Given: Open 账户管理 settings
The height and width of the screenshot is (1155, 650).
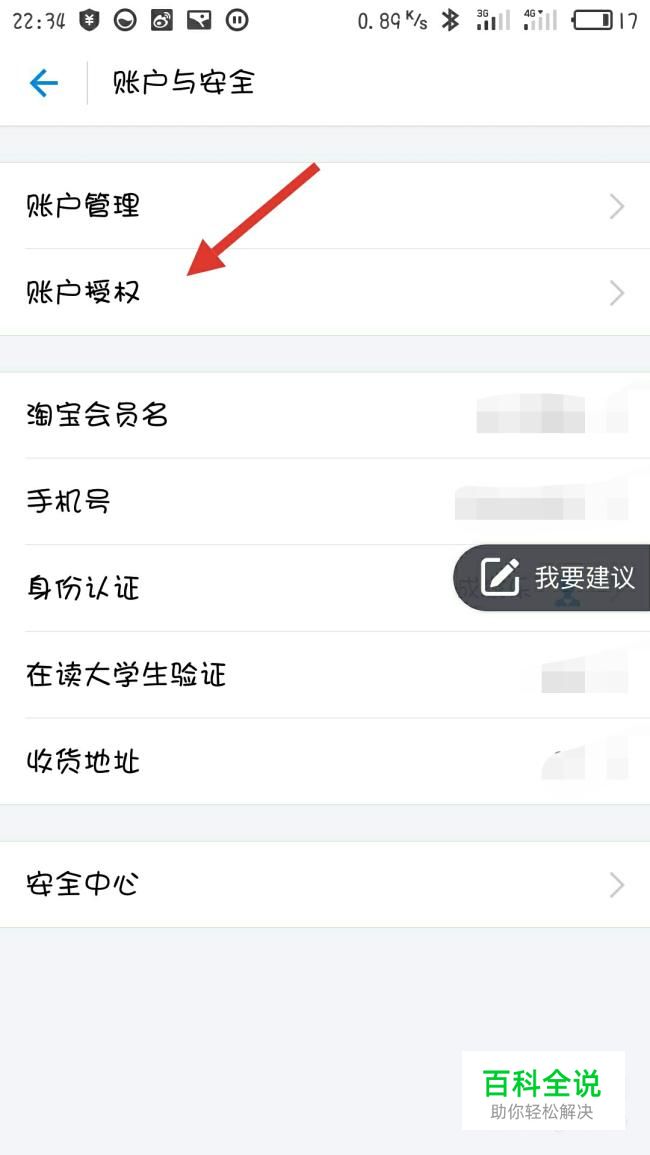Looking at the screenshot, I should [300, 206].
